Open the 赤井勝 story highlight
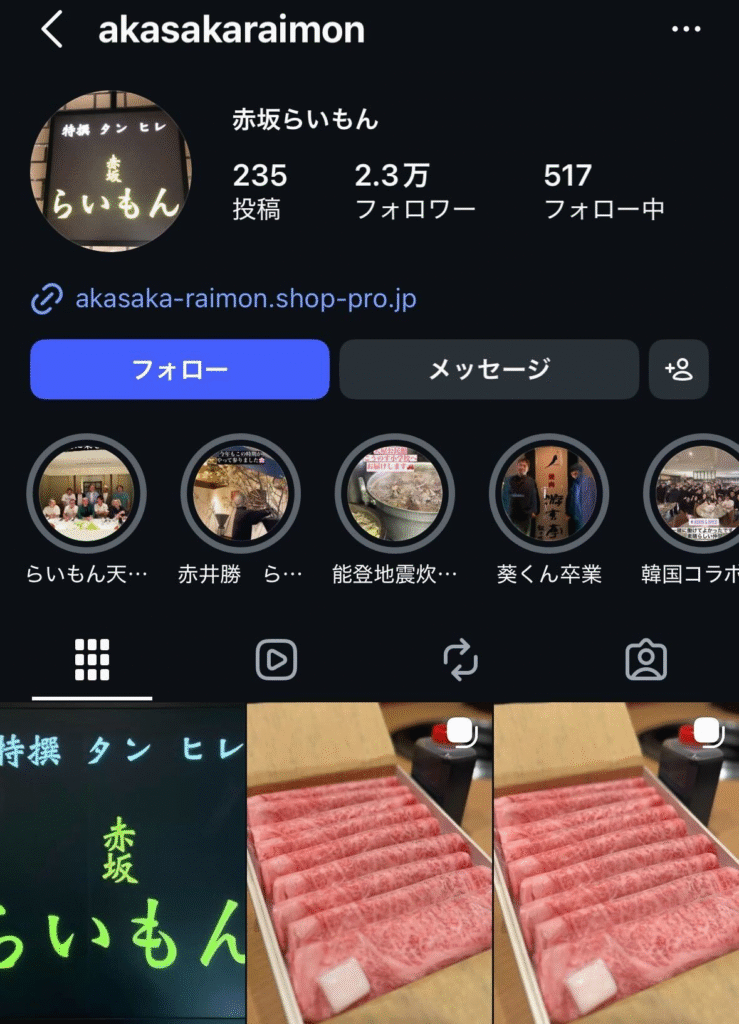The image size is (739, 1024). tap(241, 494)
